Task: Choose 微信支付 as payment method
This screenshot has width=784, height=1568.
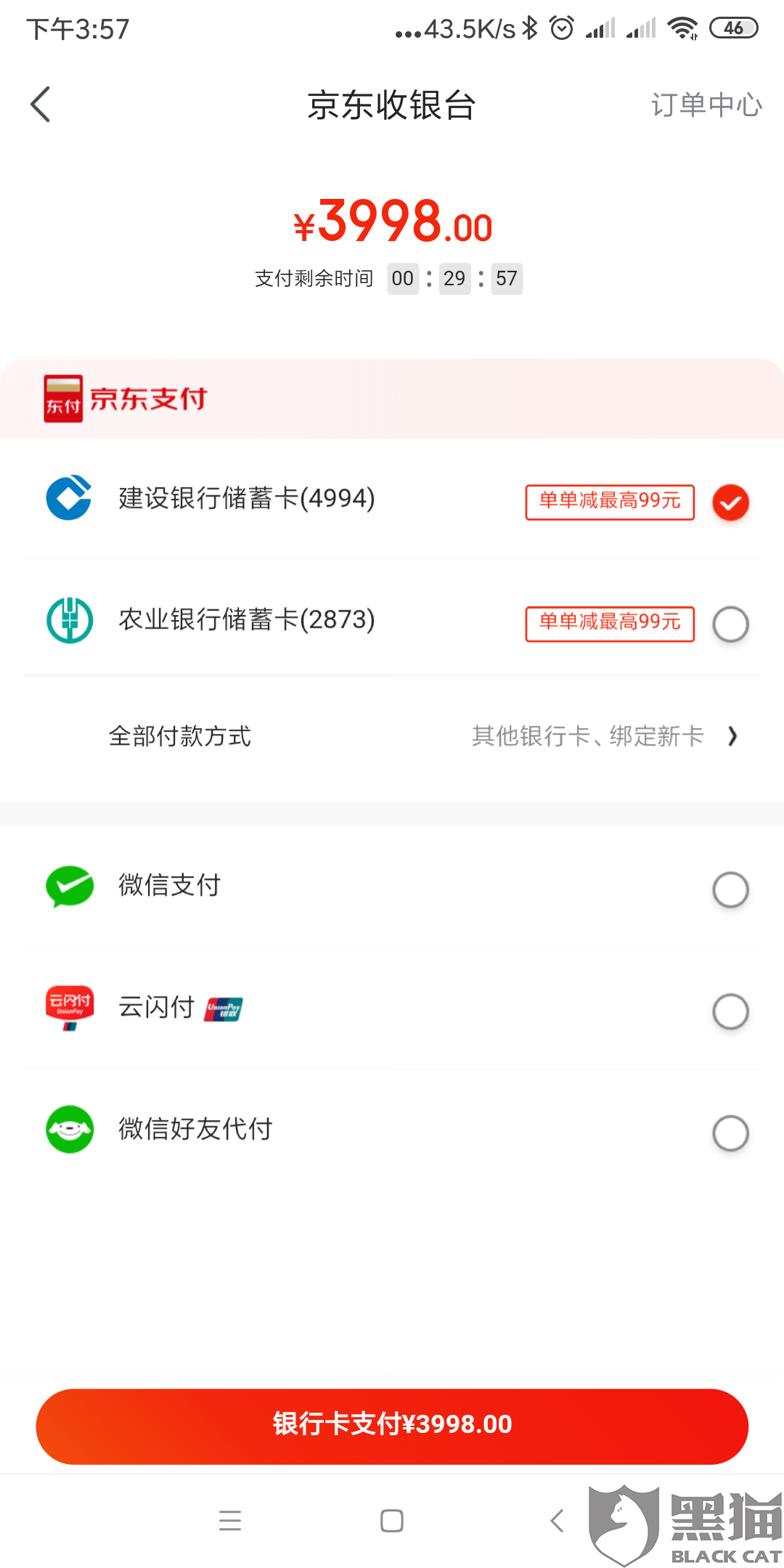Action: coord(392,887)
